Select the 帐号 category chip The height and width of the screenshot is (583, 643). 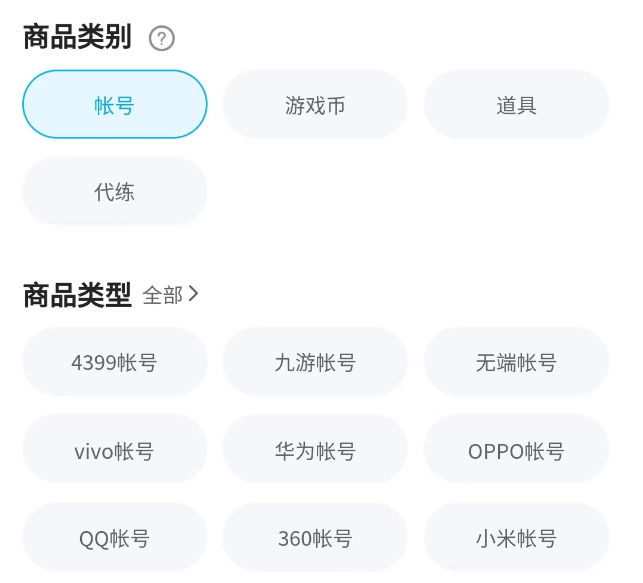[115, 104]
